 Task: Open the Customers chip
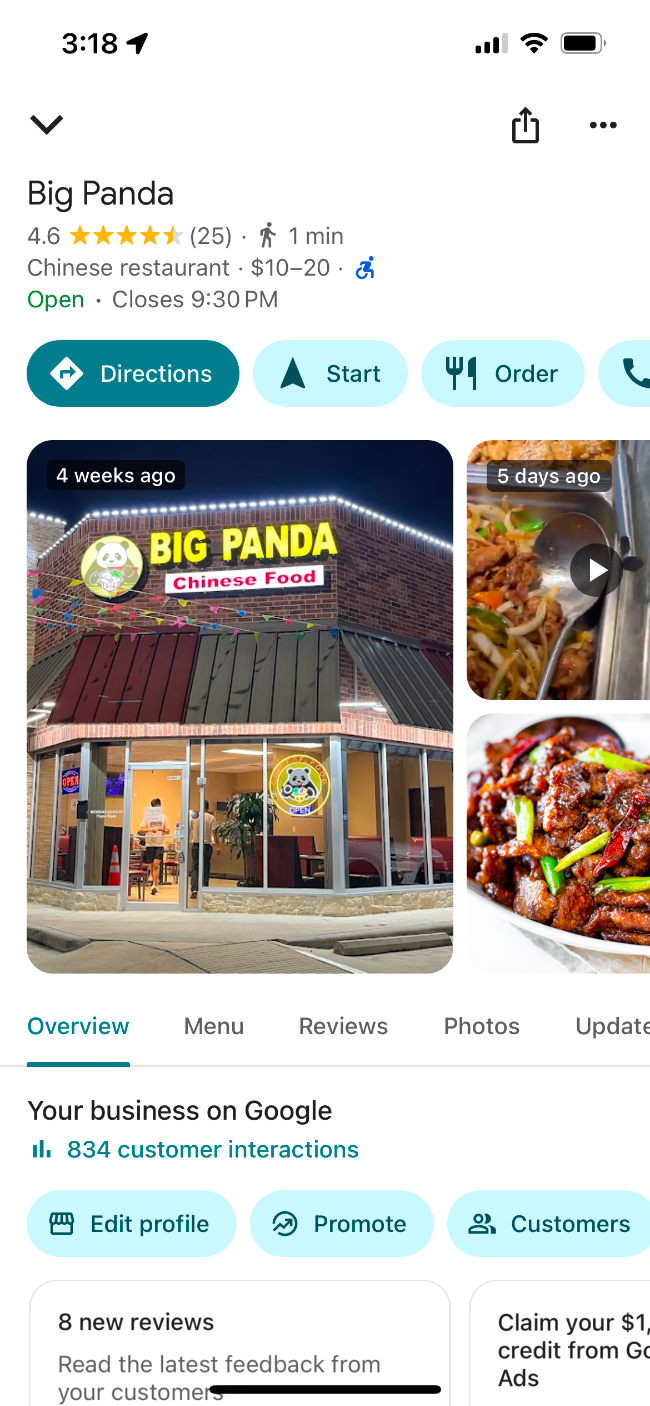click(x=552, y=1224)
